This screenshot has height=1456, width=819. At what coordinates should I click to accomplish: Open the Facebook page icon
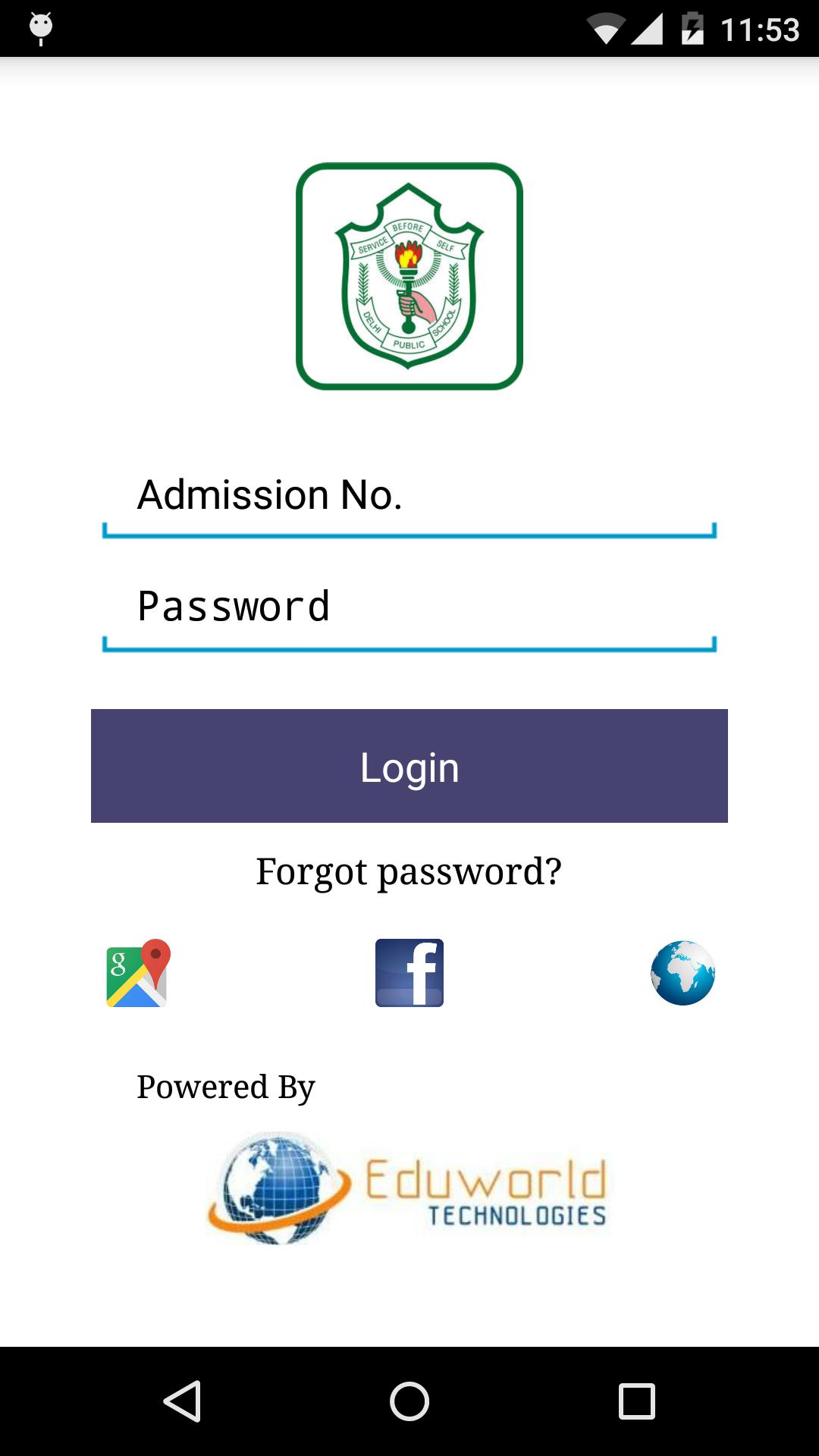click(409, 973)
